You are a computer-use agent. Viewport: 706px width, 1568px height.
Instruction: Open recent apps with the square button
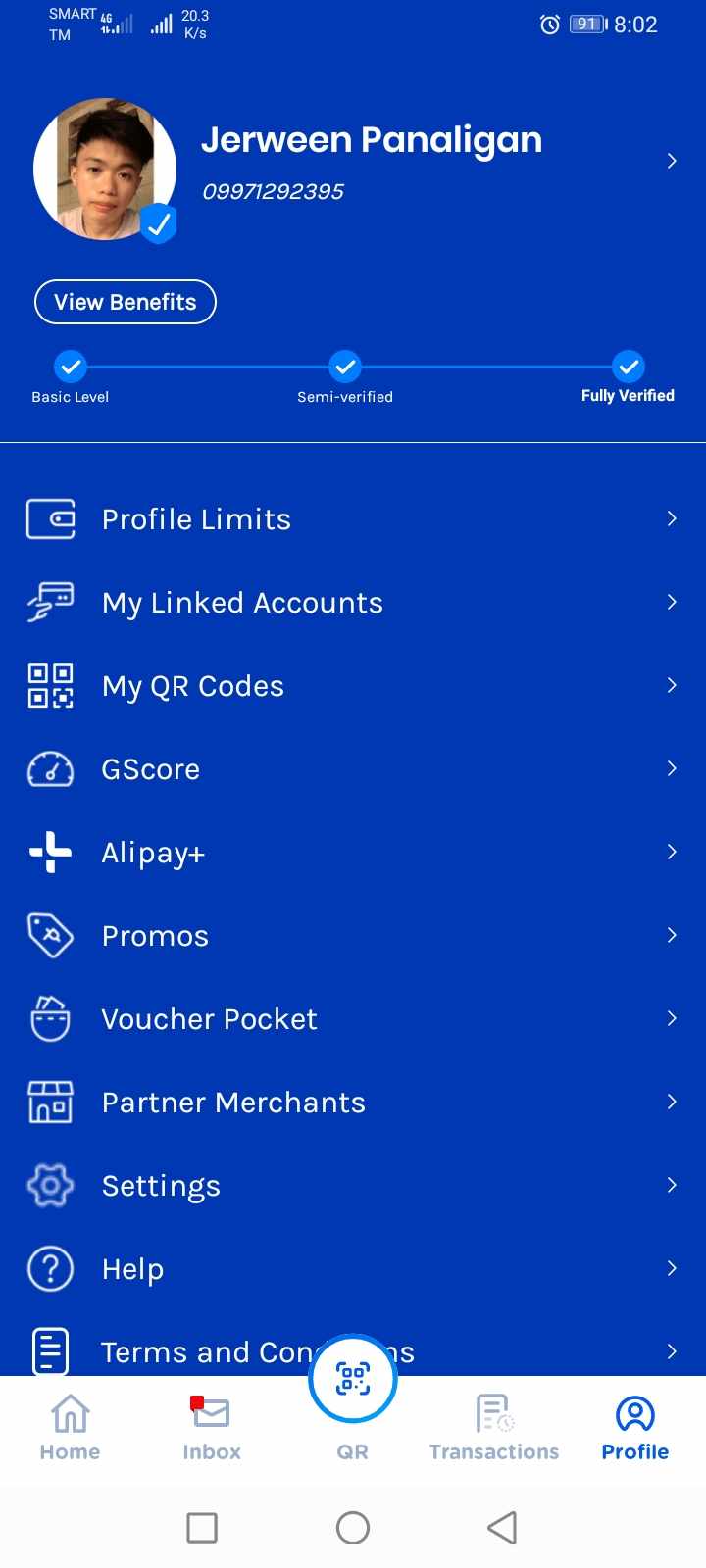pos(202,1528)
